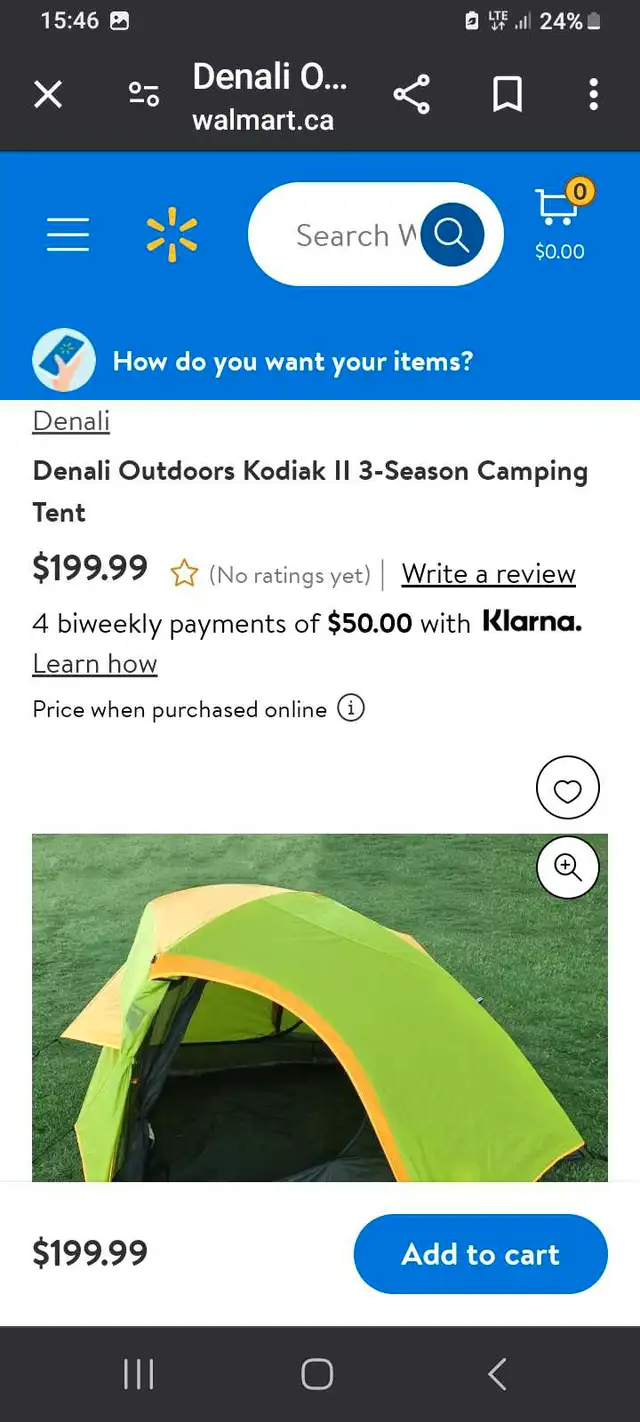Show info for Price when purchased online
This screenshot has width=640, height=1422.
pos(350,709)
